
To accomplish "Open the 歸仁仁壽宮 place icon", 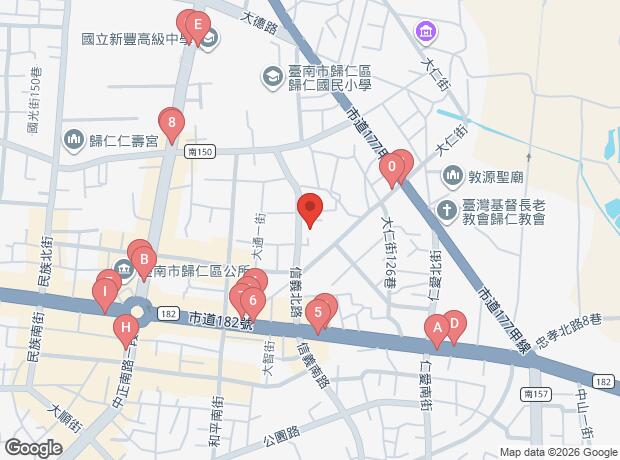I will [73, 137].
